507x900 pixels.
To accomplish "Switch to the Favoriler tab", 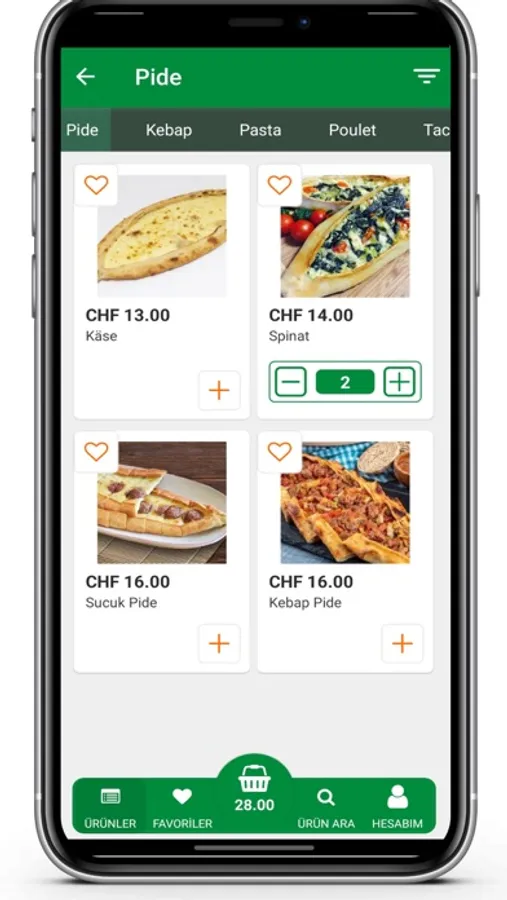I will (182, 806).
